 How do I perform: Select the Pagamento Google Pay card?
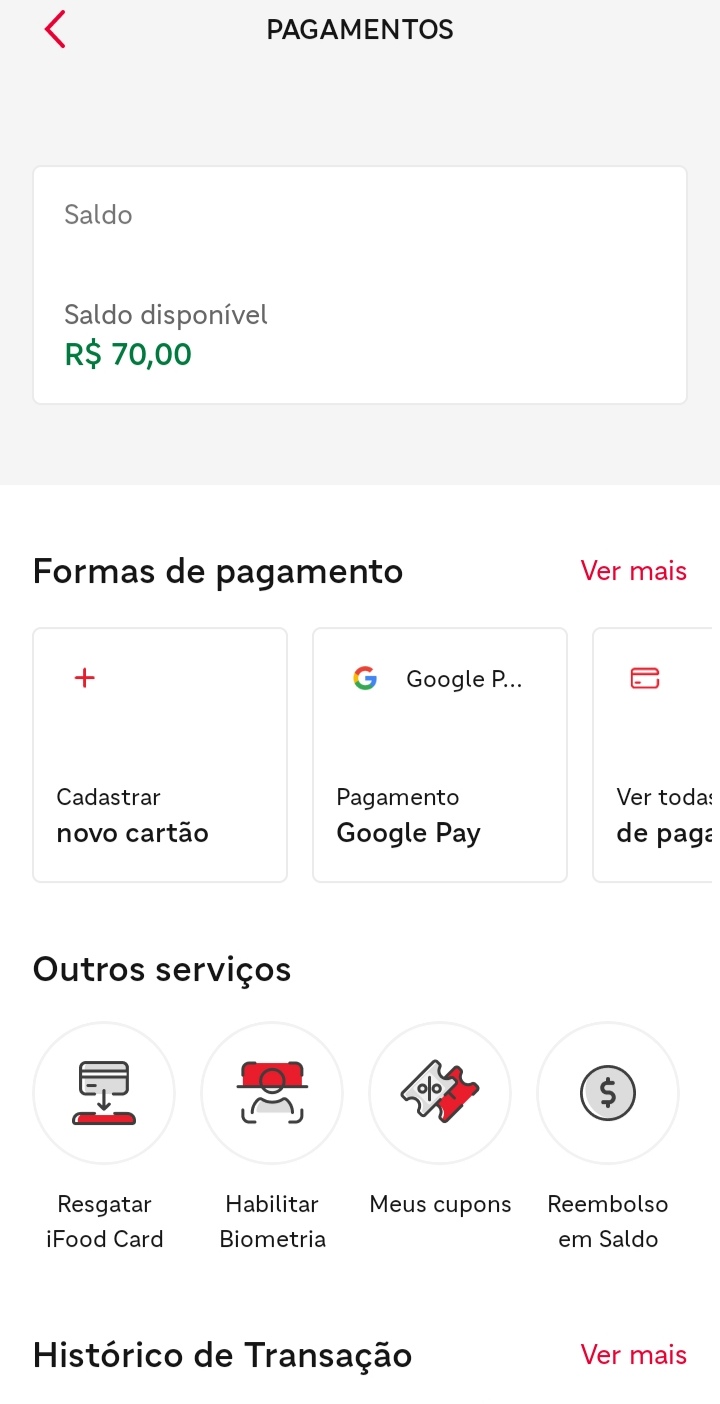click(x=440, y=755)
